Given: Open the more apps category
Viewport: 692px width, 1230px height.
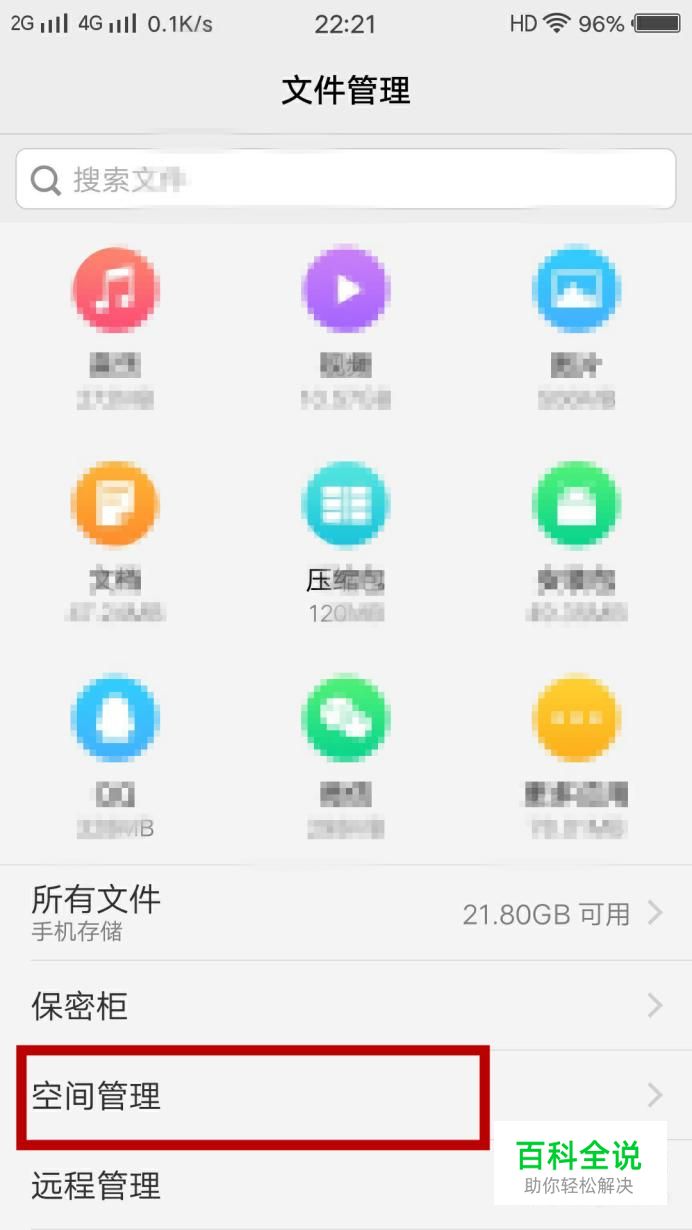Looking at the screenshot, I should tap(576, 718).
